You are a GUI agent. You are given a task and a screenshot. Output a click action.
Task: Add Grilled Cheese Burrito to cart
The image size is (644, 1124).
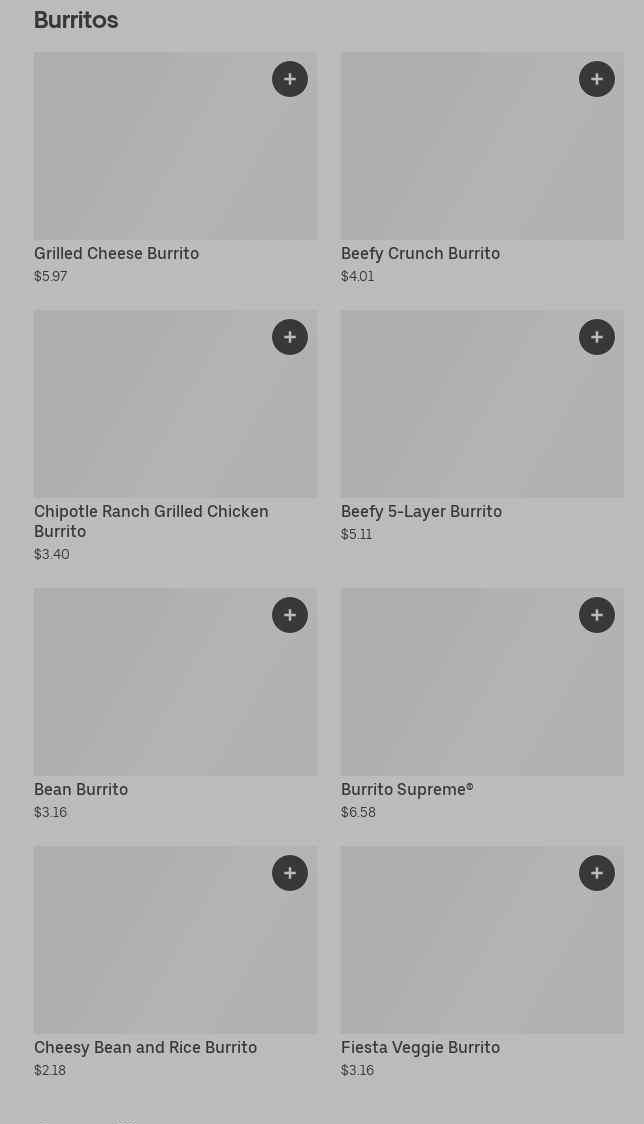(290, 79)
